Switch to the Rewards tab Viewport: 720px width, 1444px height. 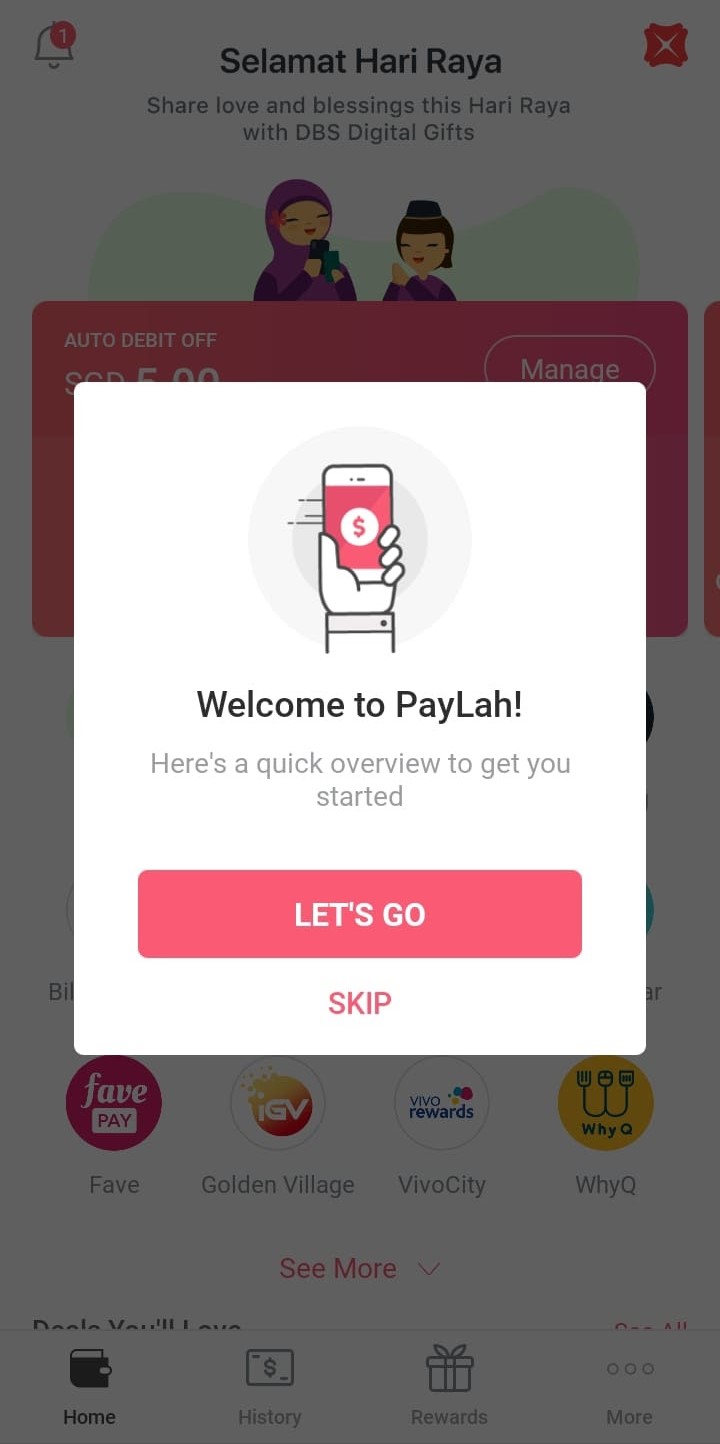pyautogui.click(x=449, y=1386)
